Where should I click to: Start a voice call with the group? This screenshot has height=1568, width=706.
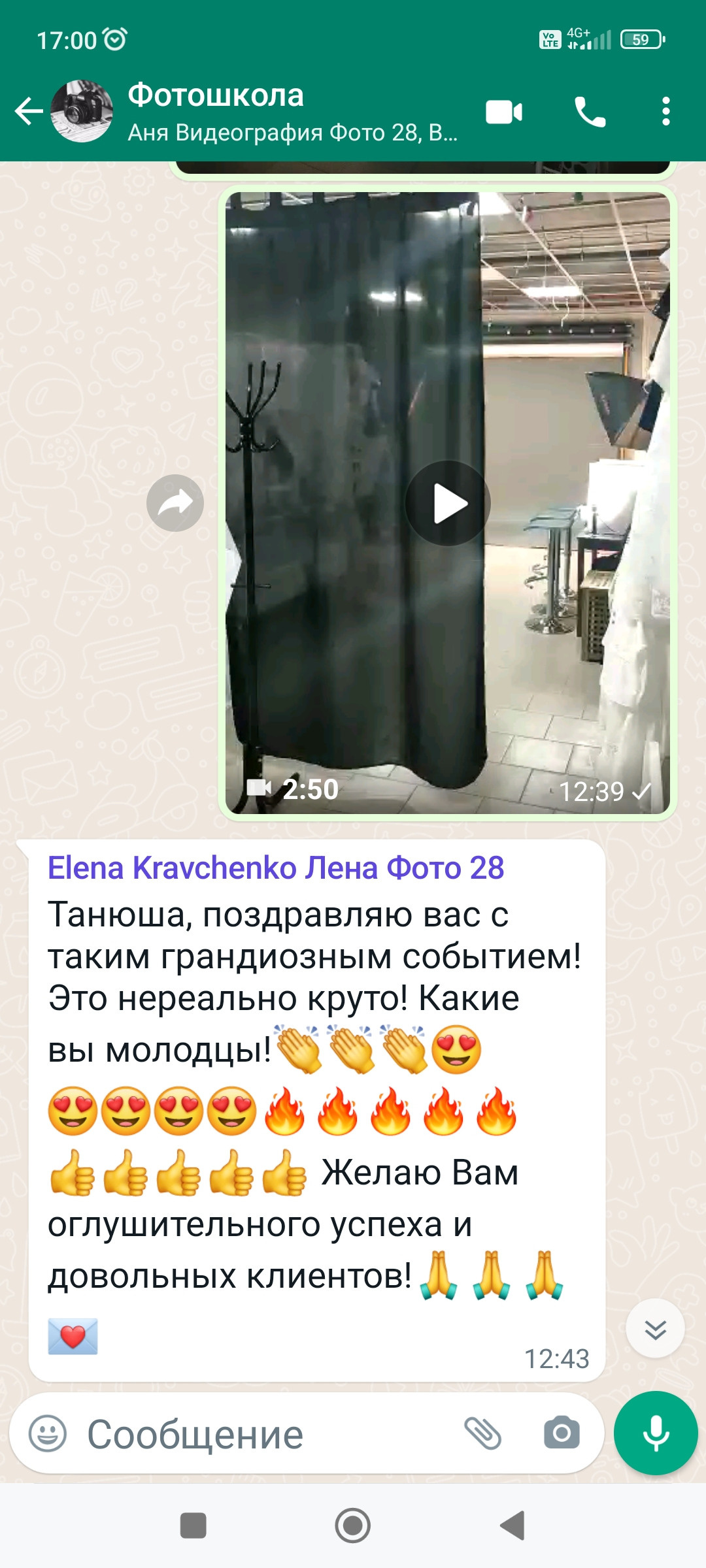pos(590,112)
